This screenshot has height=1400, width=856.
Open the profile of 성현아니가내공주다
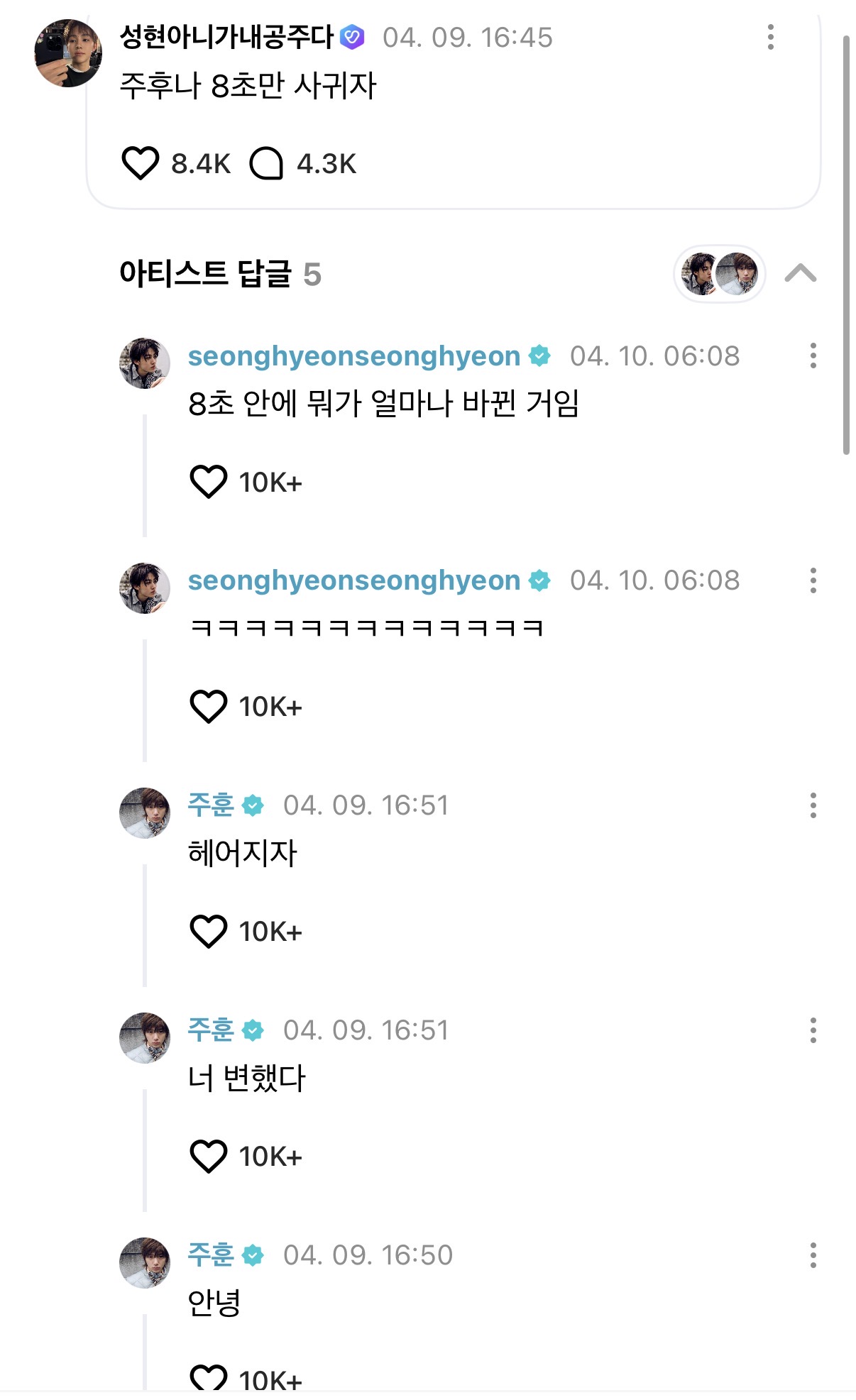pyautogui.click(x=68, y=53)
